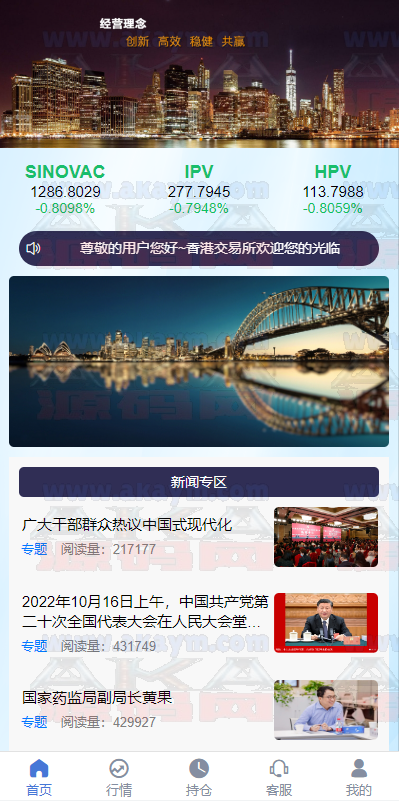Open the 持仓 tab
This screenshot has height=801, width=399.
pos(199,777)
